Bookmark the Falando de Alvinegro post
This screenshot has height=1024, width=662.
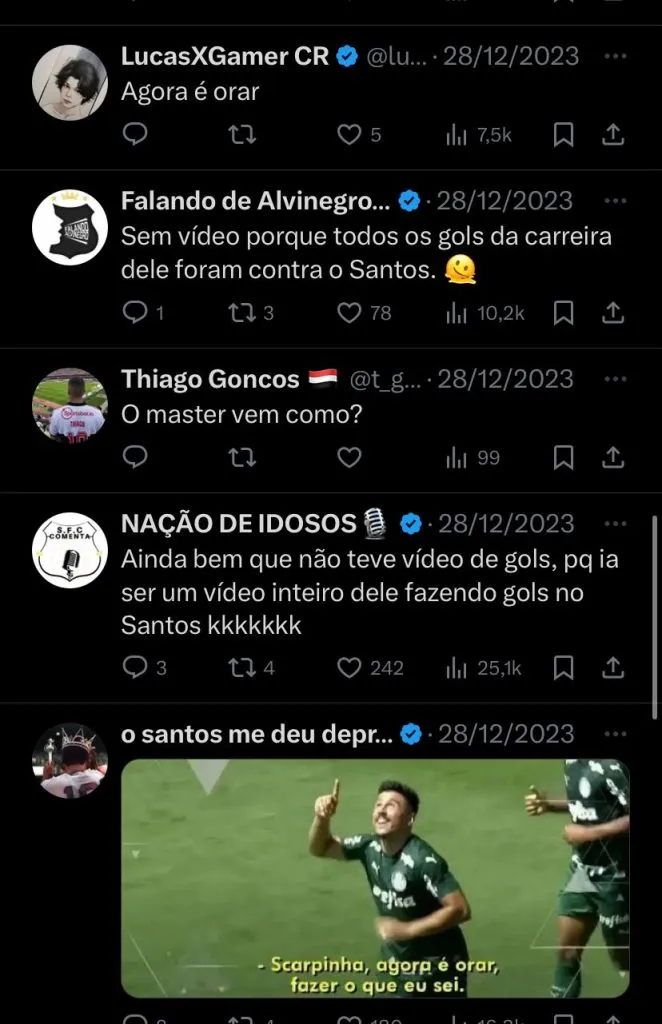click(x=564, y=314)
